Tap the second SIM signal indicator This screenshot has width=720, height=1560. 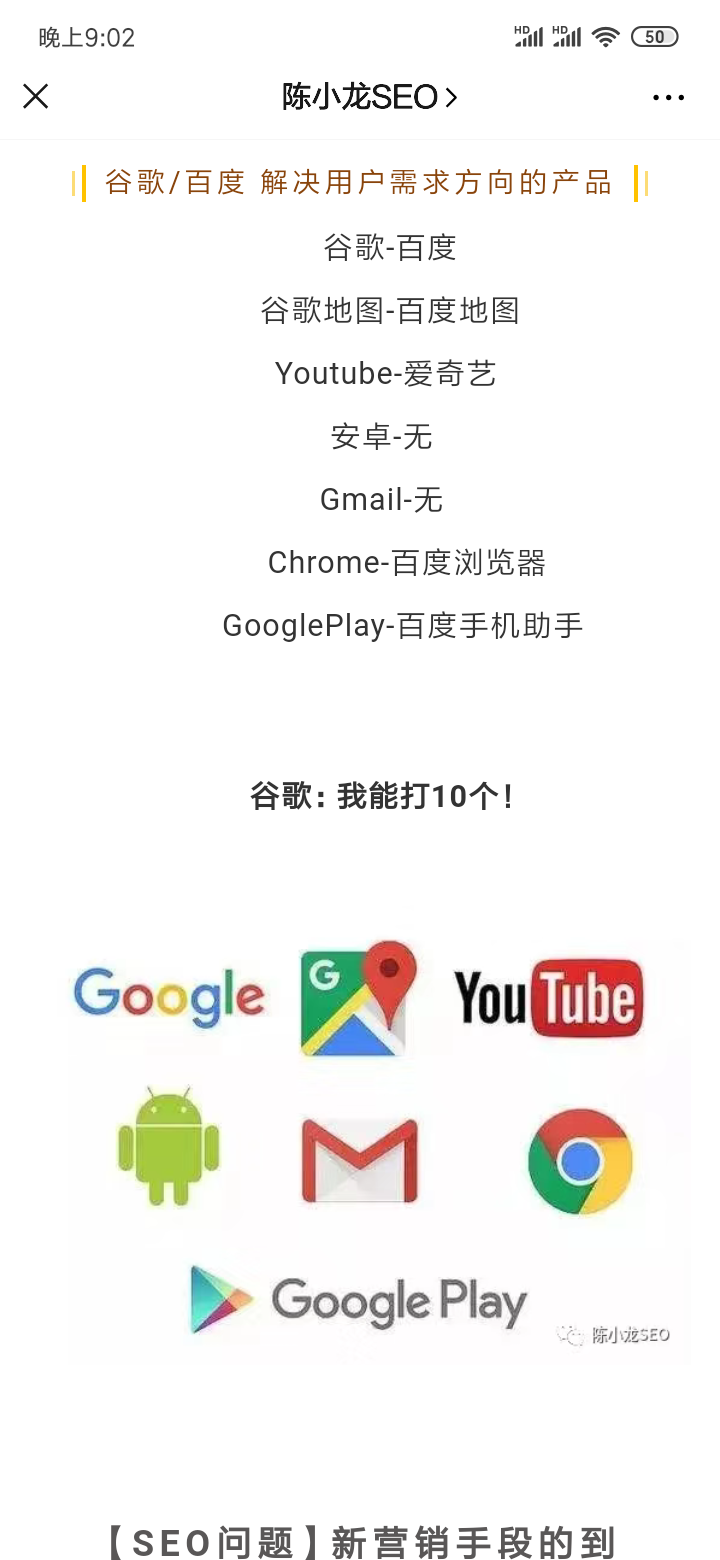coord(565,36)
